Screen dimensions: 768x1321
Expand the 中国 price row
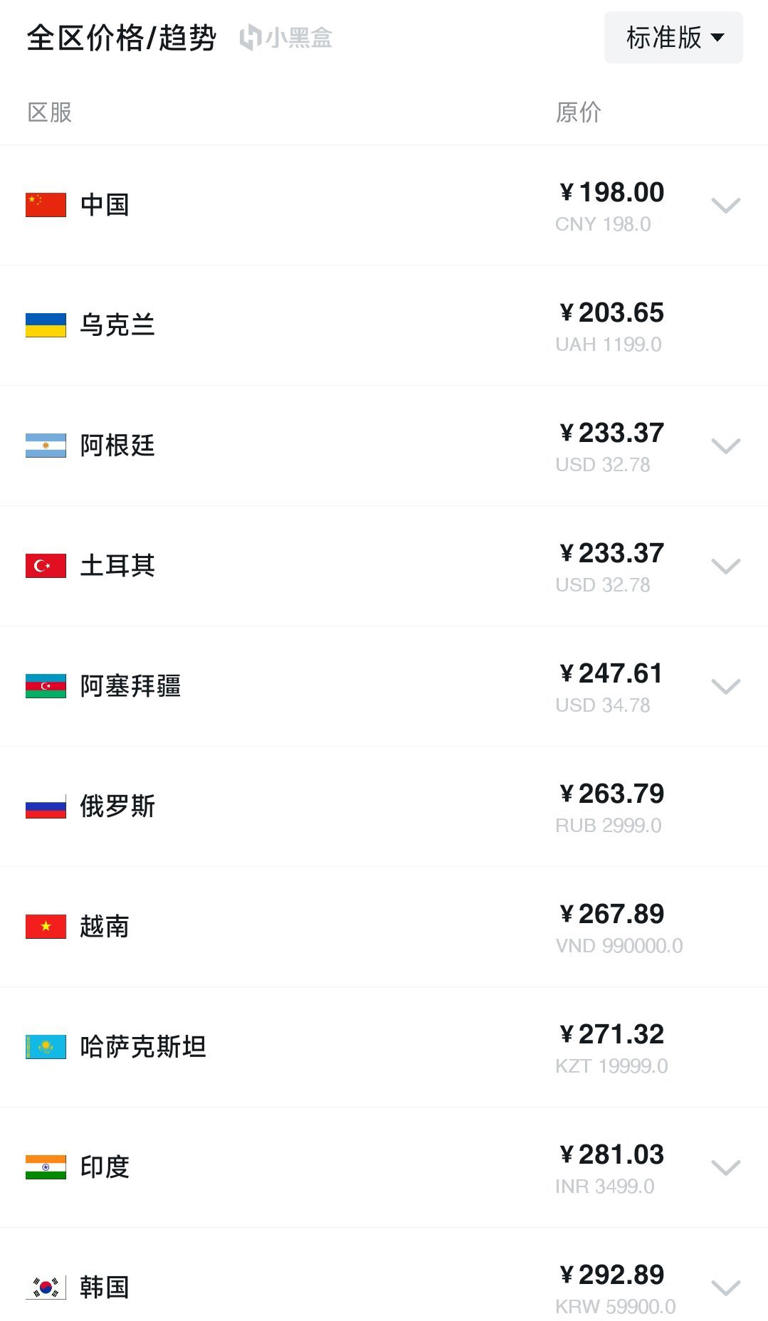tap(725, 205)
